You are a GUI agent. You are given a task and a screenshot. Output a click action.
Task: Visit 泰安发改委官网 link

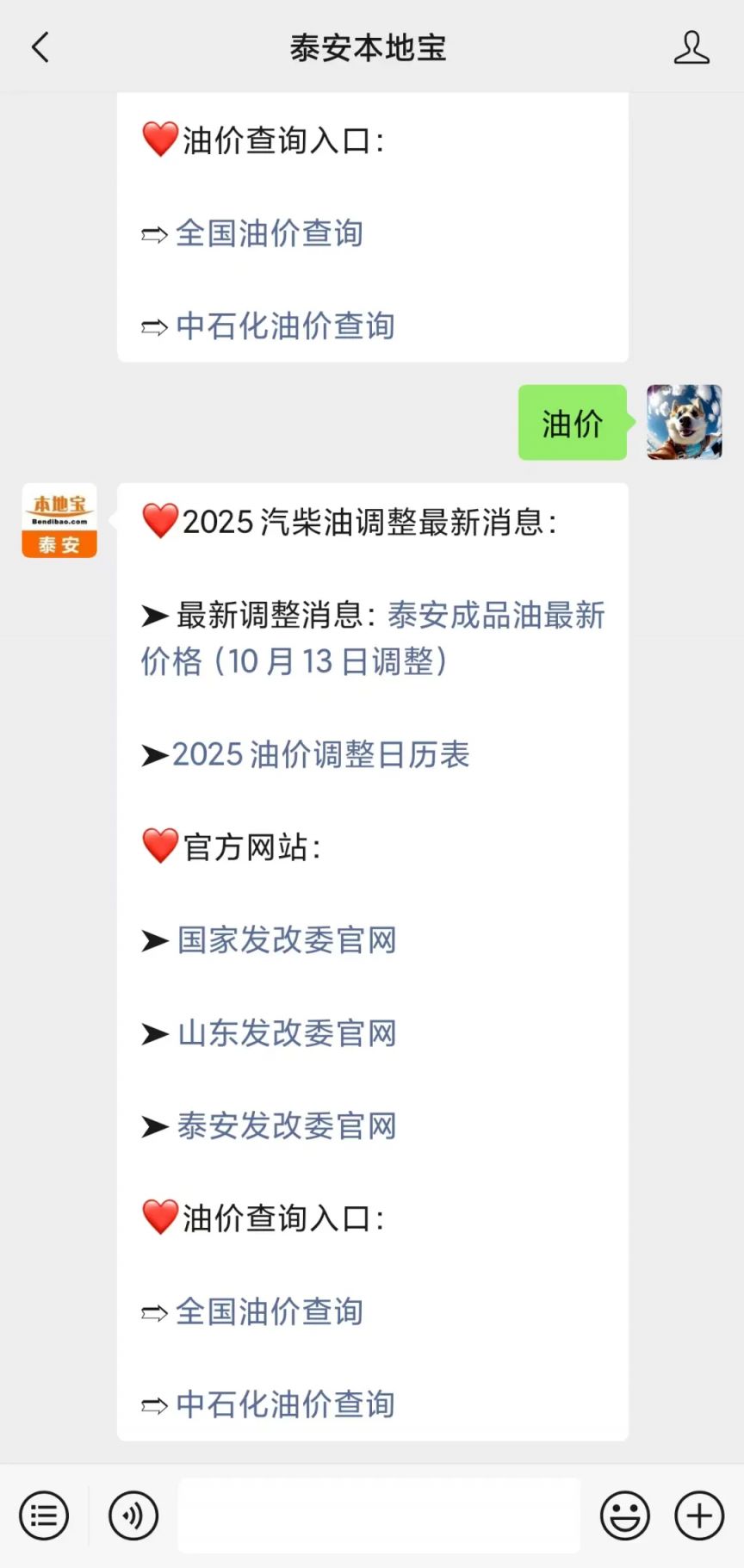click(287, 1126)
